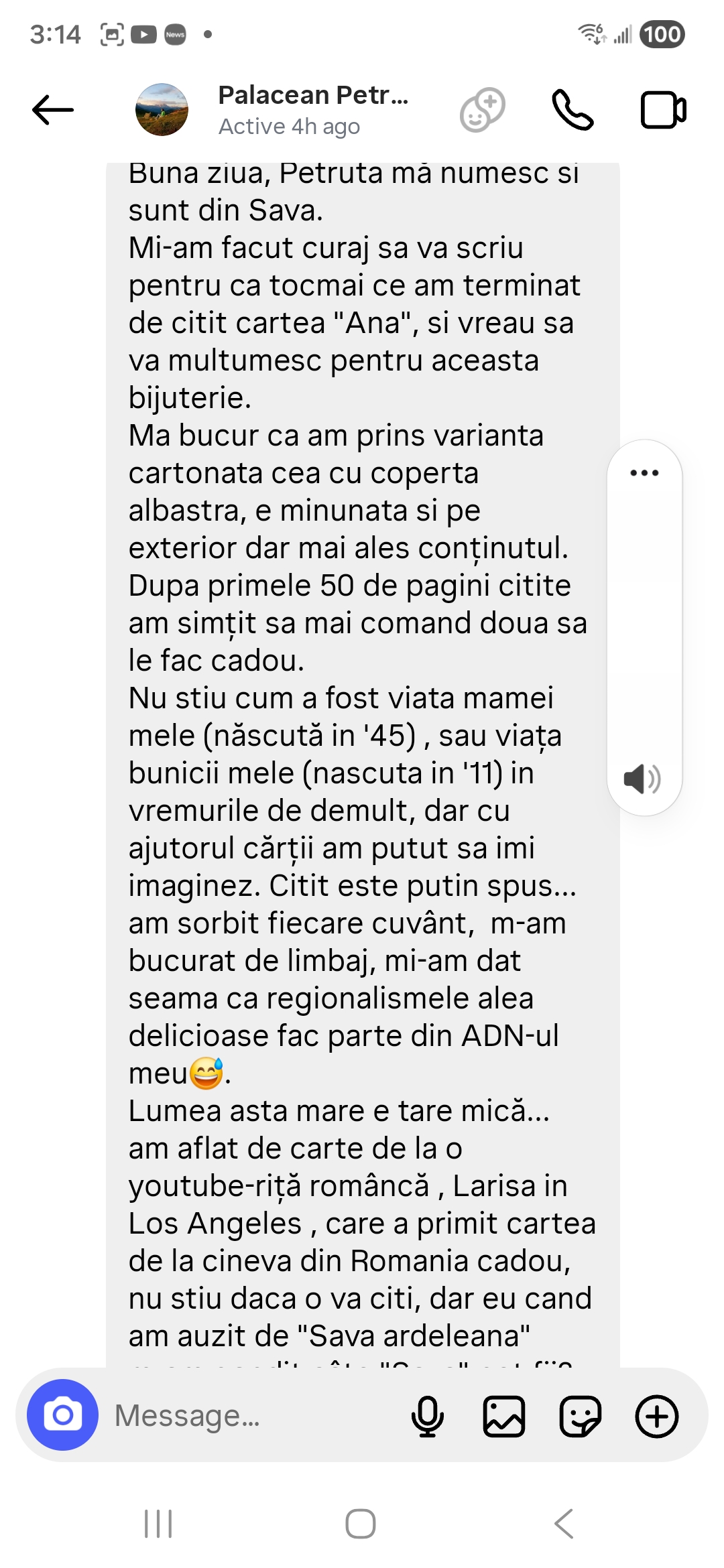Viewport: 724px width, 1568px height.
Task: Start a voice call
Action: click(572, 110)
